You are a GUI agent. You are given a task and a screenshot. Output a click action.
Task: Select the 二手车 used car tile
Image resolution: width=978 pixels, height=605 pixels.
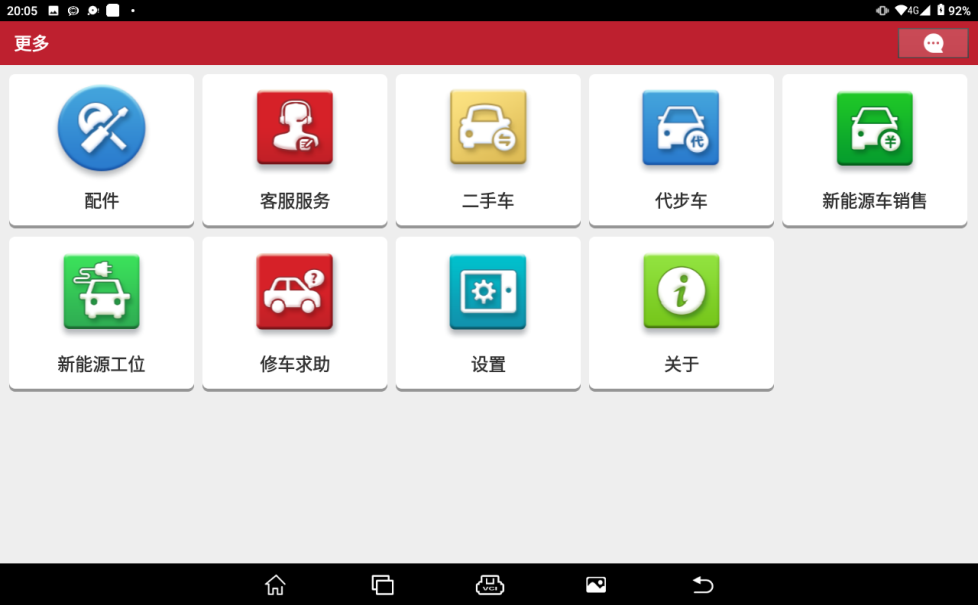point(488,149)
